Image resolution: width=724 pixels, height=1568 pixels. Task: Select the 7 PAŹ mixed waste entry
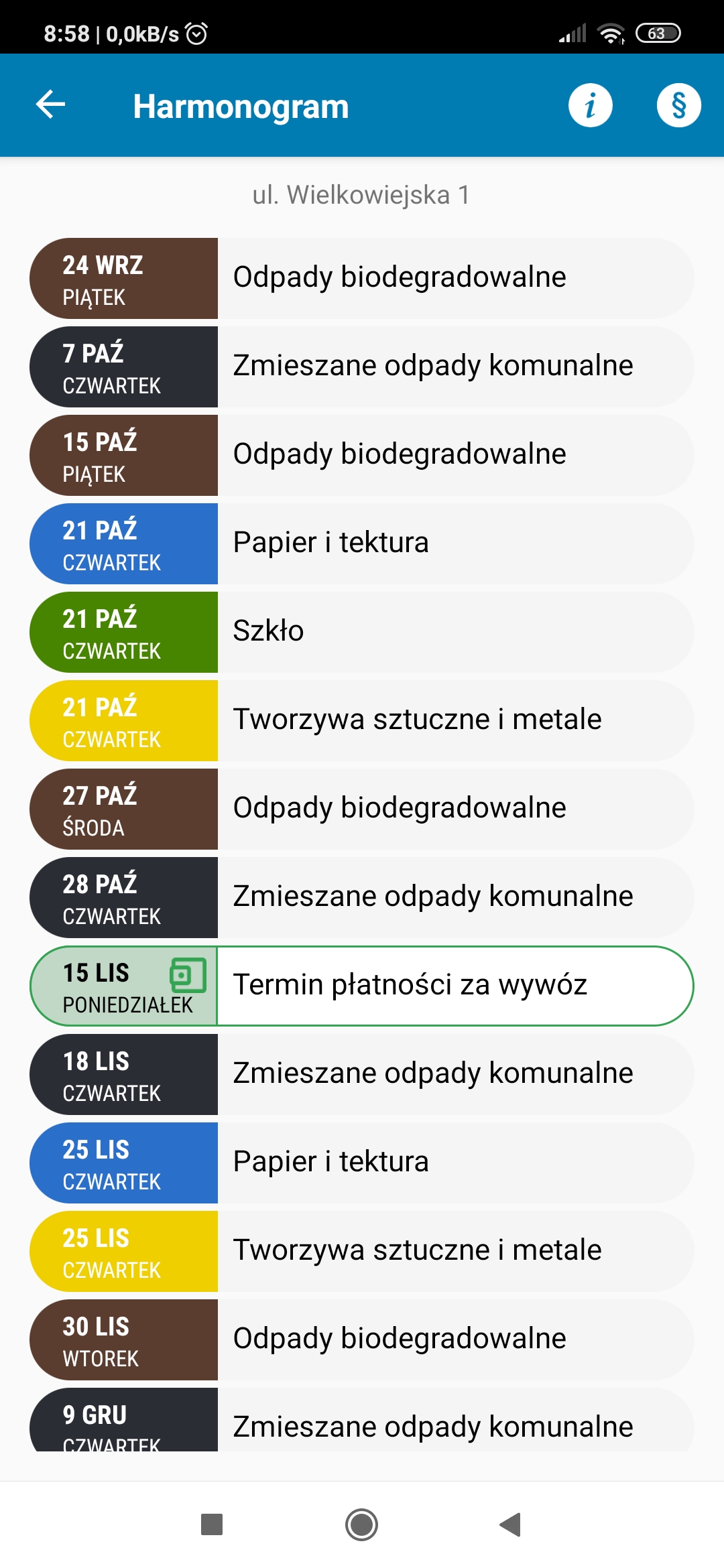tap(362, 367)
